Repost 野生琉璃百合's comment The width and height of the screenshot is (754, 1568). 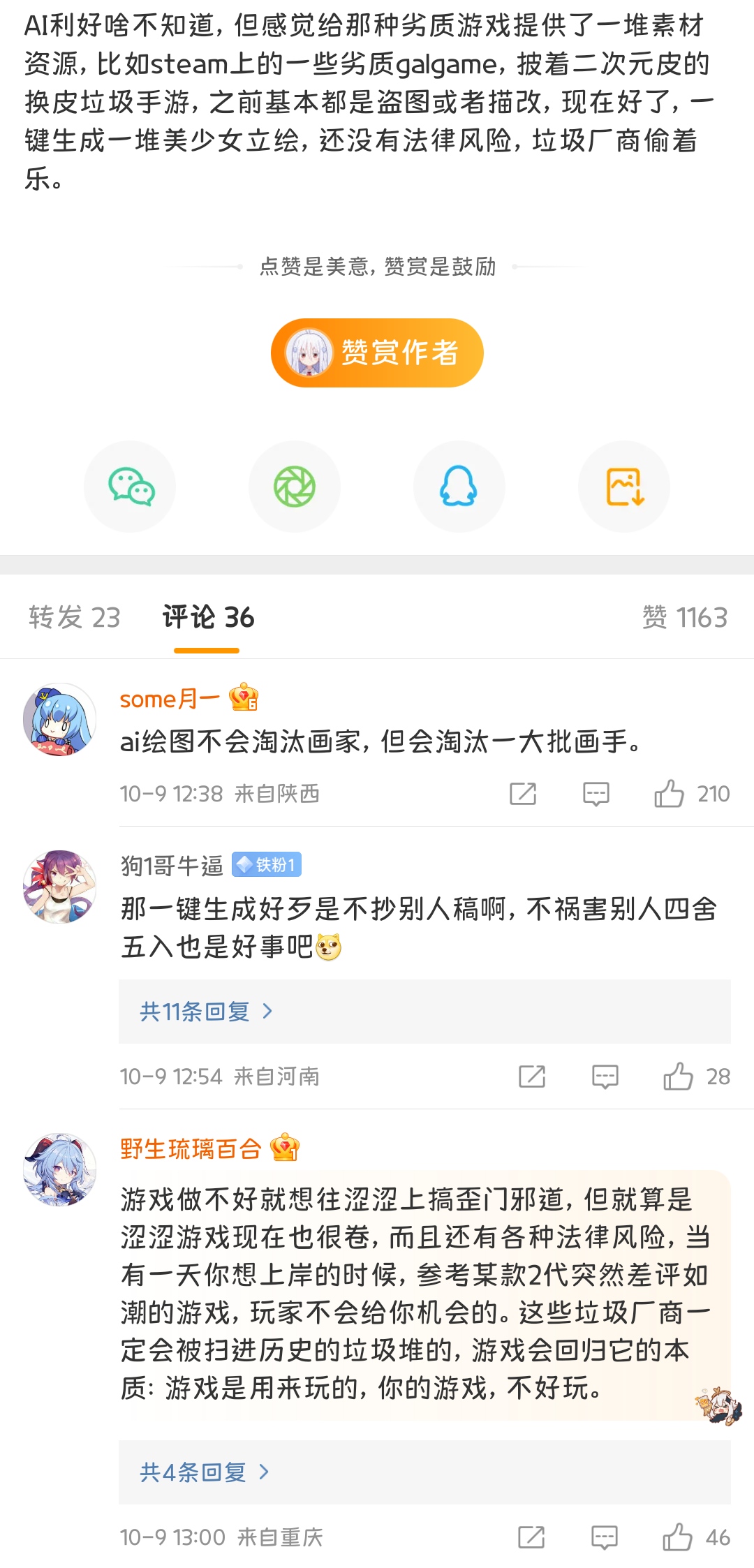click(x=531, y=1537)
